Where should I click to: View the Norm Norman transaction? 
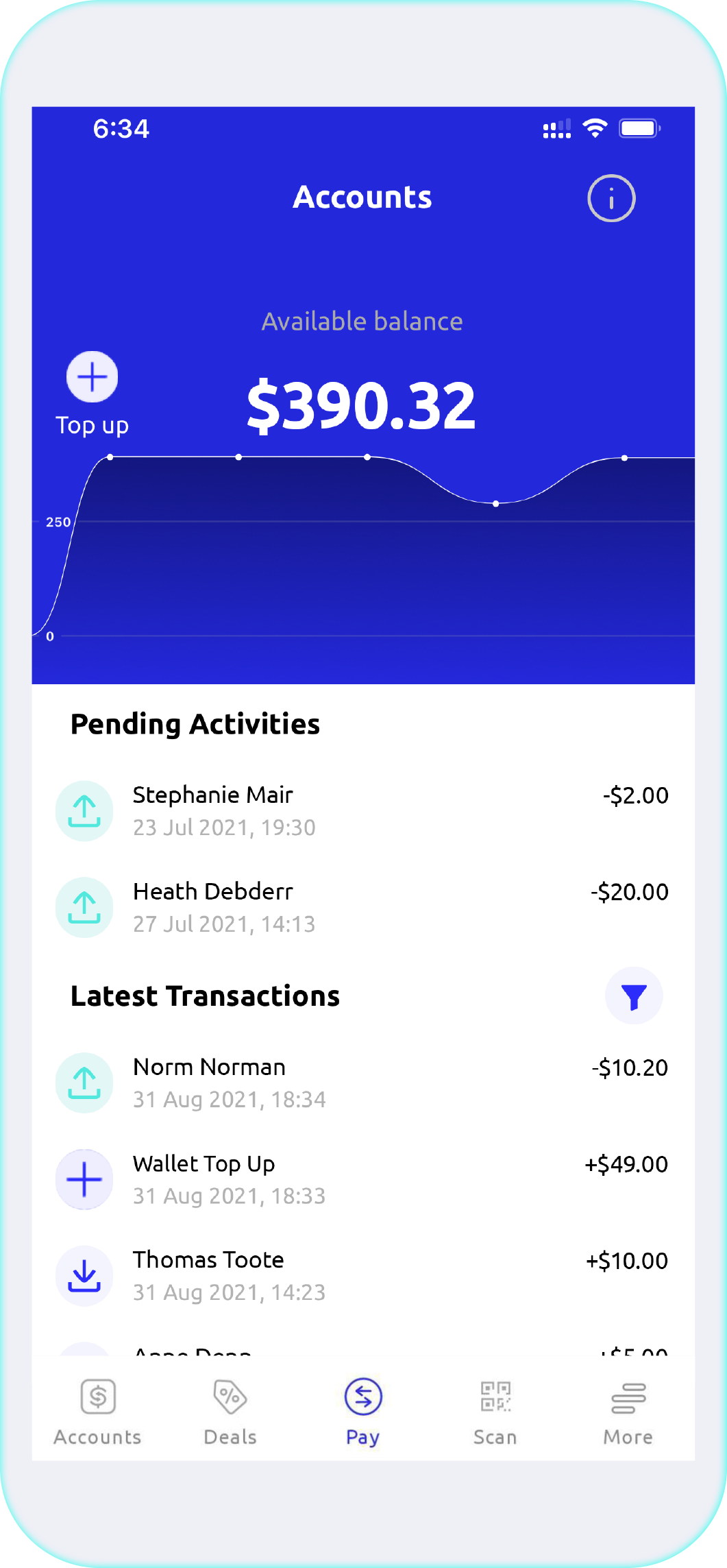(363, 1083)
